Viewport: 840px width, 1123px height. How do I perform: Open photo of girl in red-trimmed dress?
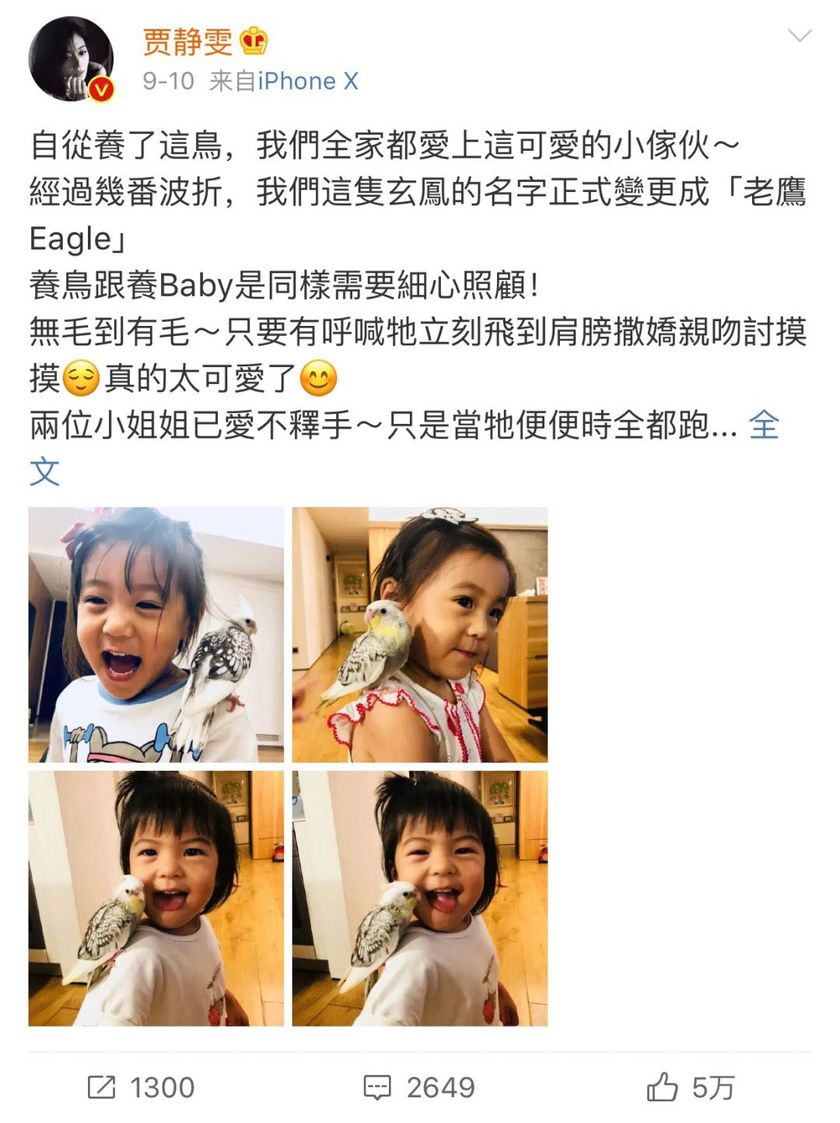[419, 634]
